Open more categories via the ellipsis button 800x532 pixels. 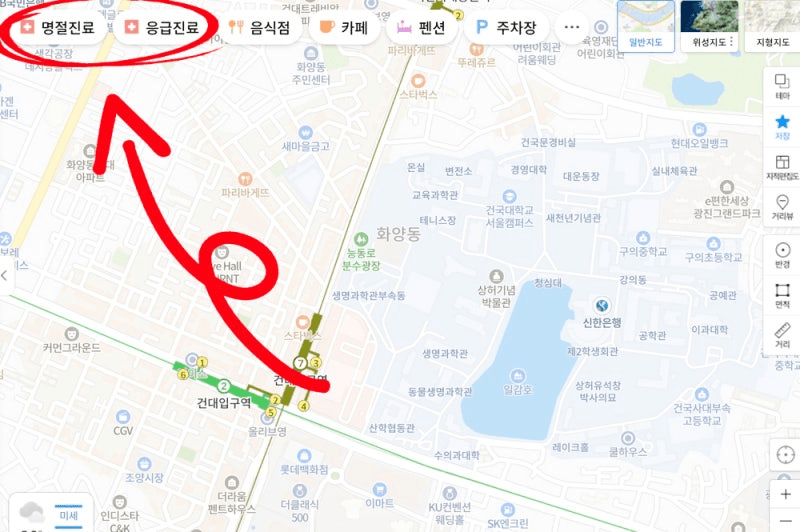click(x=573, y=28)
